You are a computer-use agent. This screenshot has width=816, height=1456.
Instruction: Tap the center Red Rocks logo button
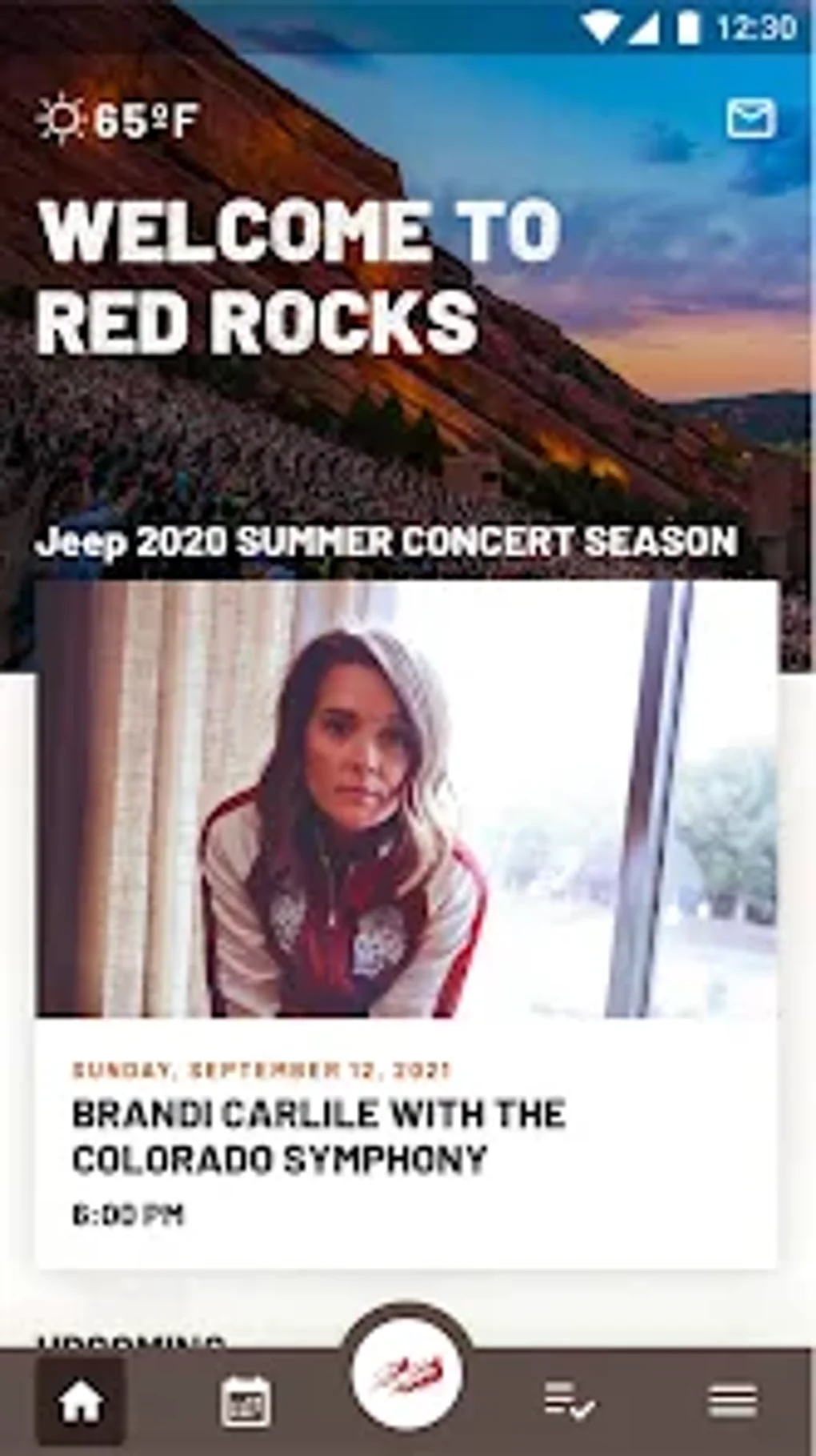tap(407, 1374)
